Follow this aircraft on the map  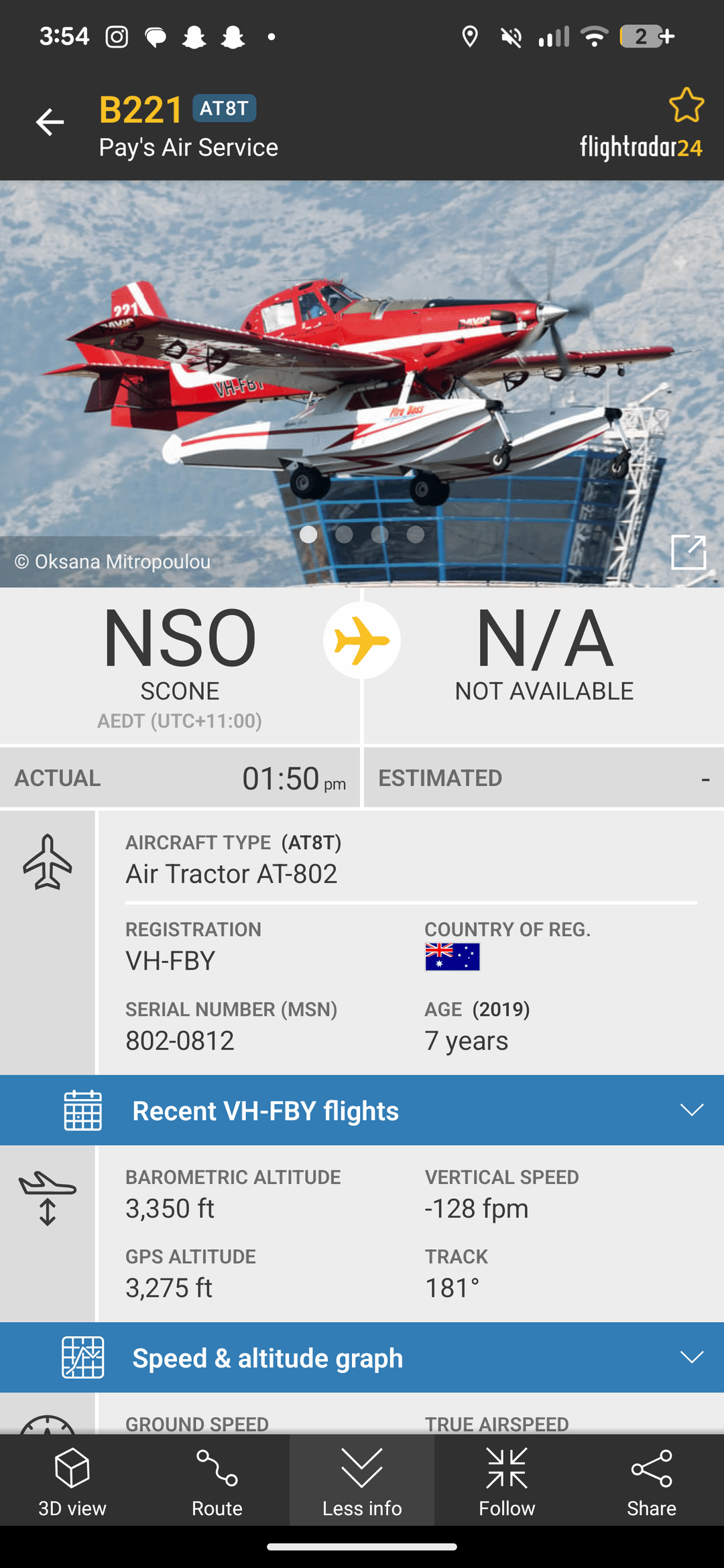tap(507, 1481)
